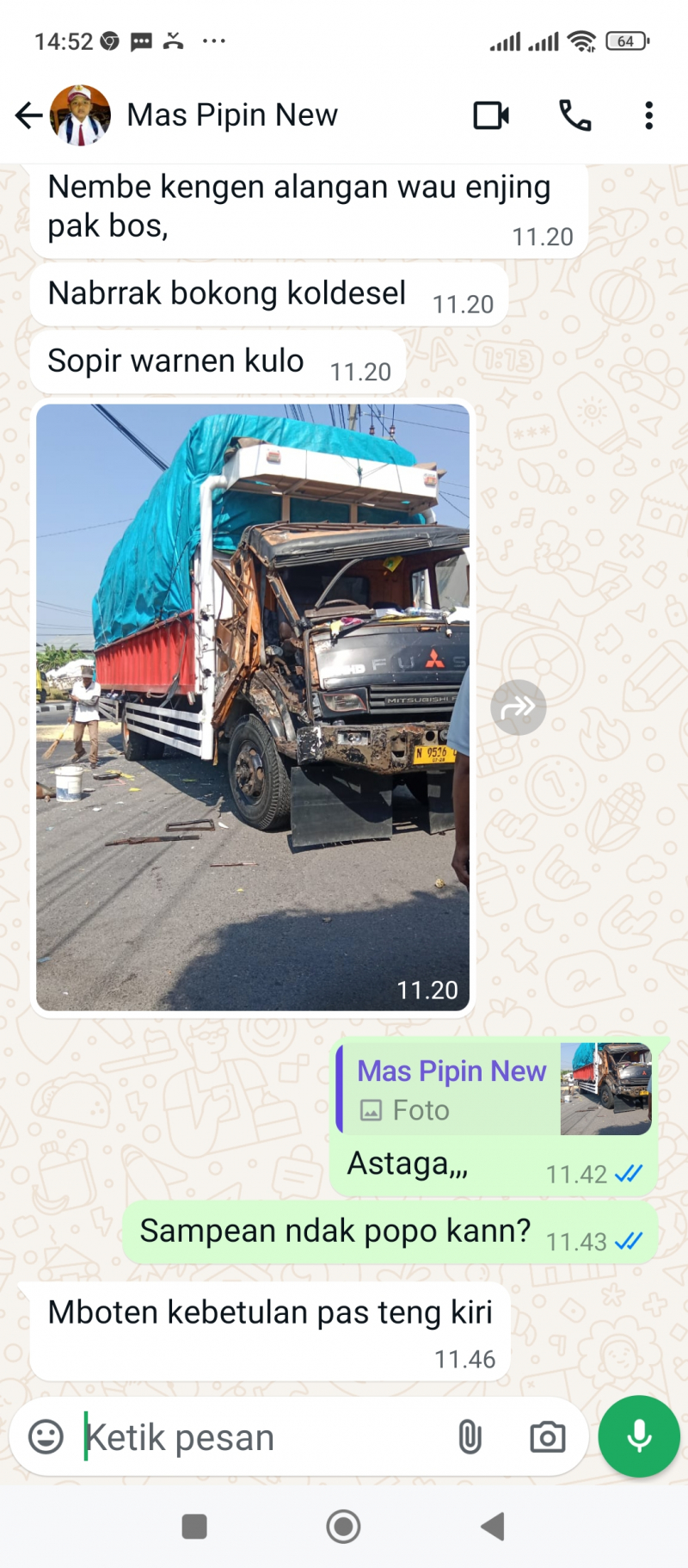The image size is (688, 1568).
Task: Open the three-dot overflow menu
Action: [x=648, y=115]
